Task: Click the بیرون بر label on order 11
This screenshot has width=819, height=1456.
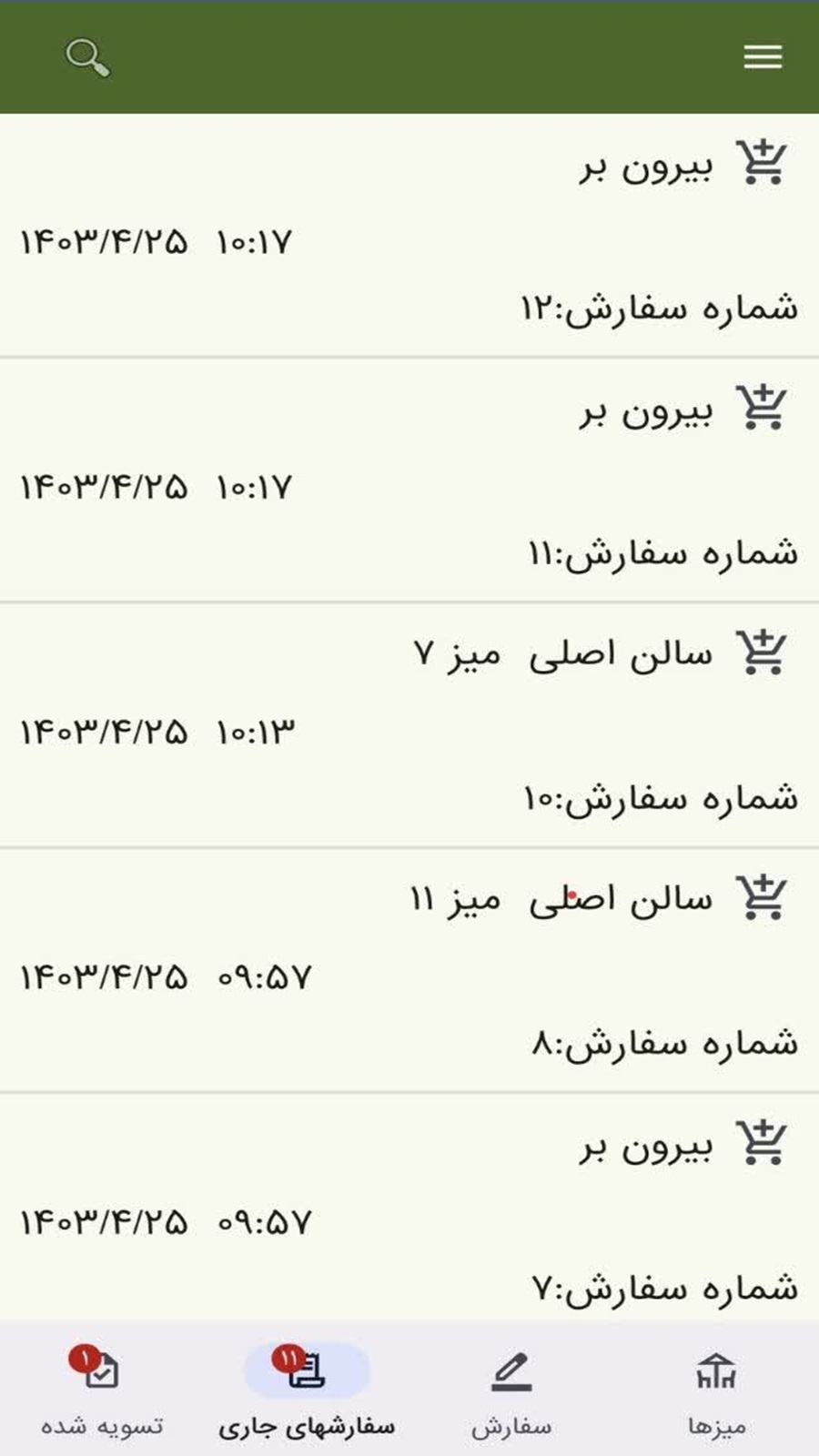Action: coord(651,409)
